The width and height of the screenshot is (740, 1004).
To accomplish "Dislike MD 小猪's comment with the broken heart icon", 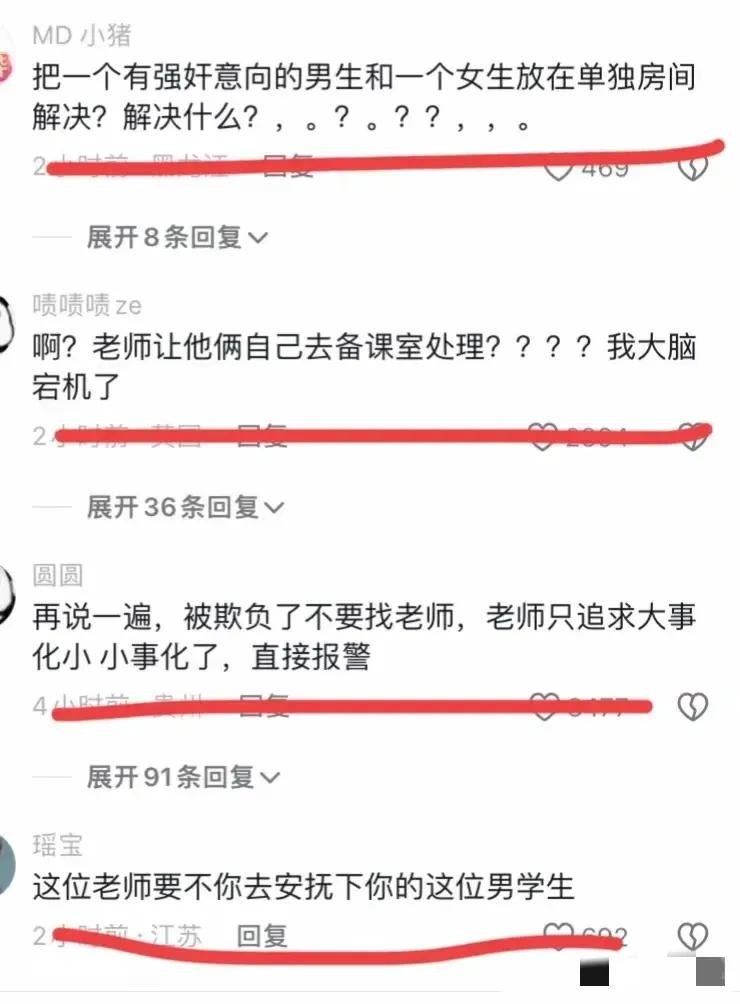I will pyautogui.click(x=693, y=168).
